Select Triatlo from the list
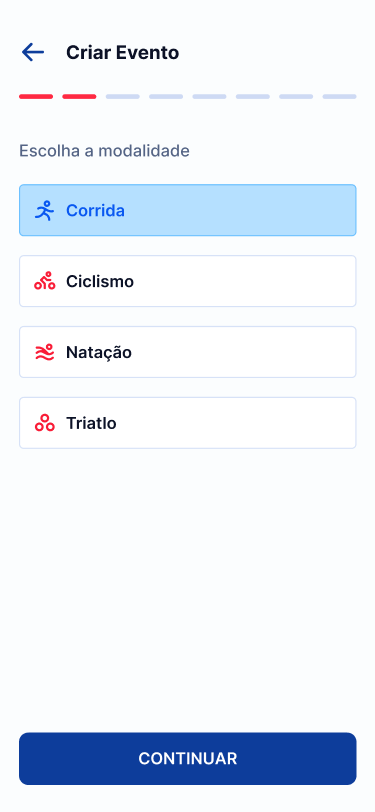Viewport: 375px width, 812px height. (x=188, y=423)
